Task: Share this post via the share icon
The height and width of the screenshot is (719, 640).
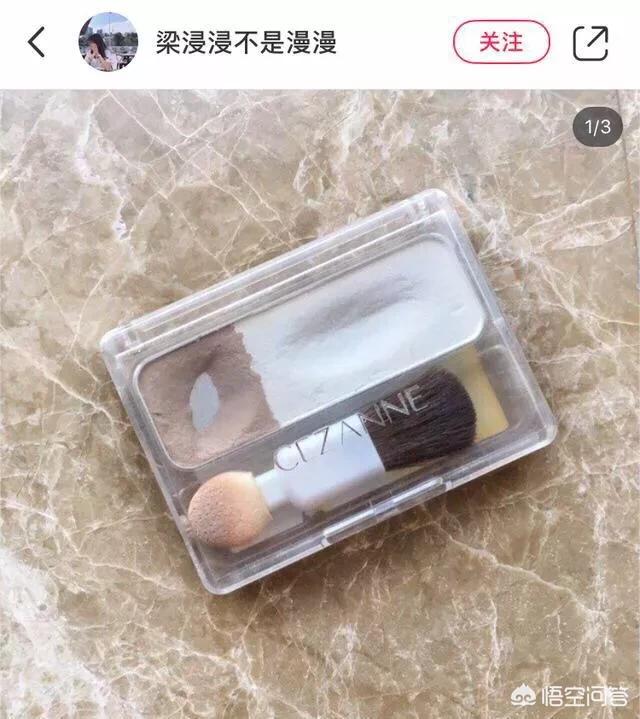Action: click(590, 42)
